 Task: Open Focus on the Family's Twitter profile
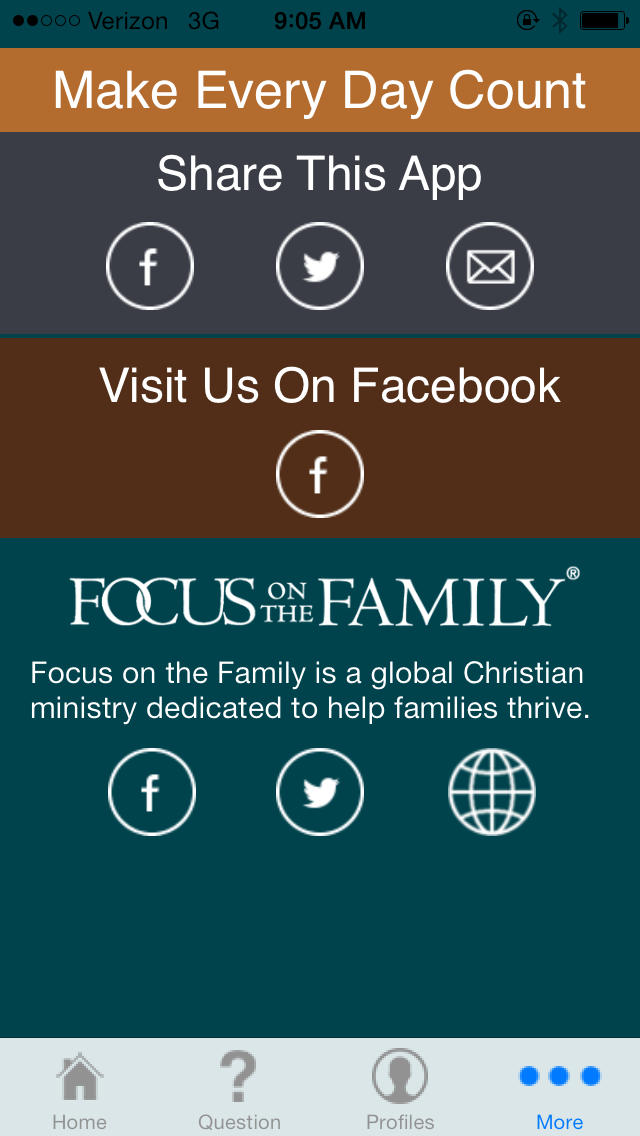coord(320,792)
